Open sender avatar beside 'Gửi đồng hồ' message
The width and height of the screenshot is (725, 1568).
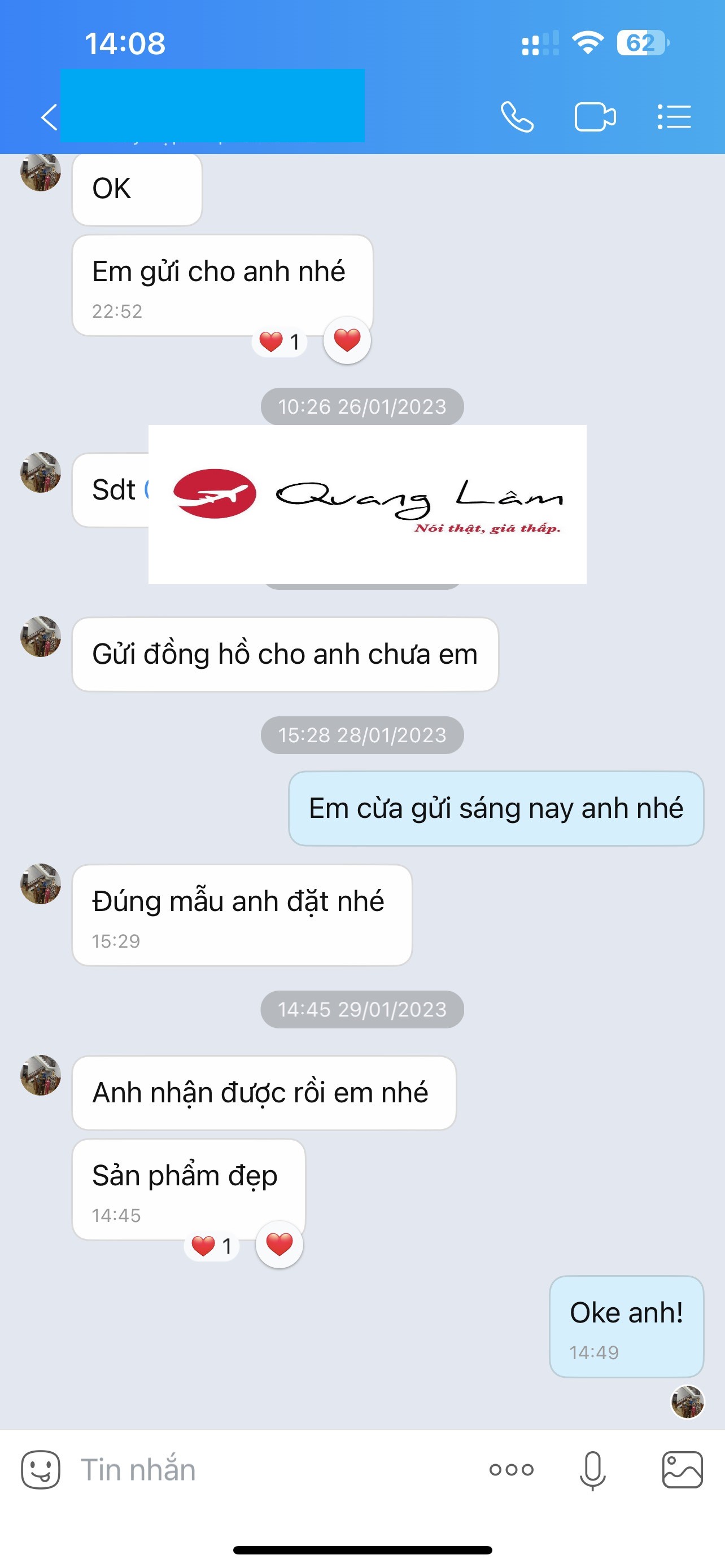click(x=41, y=637)
